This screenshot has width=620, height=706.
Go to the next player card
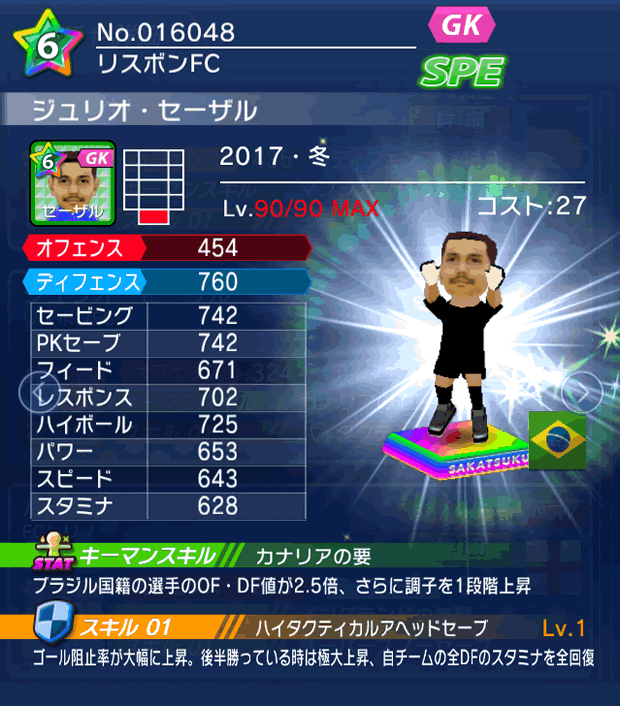click(x=580, y=391)
